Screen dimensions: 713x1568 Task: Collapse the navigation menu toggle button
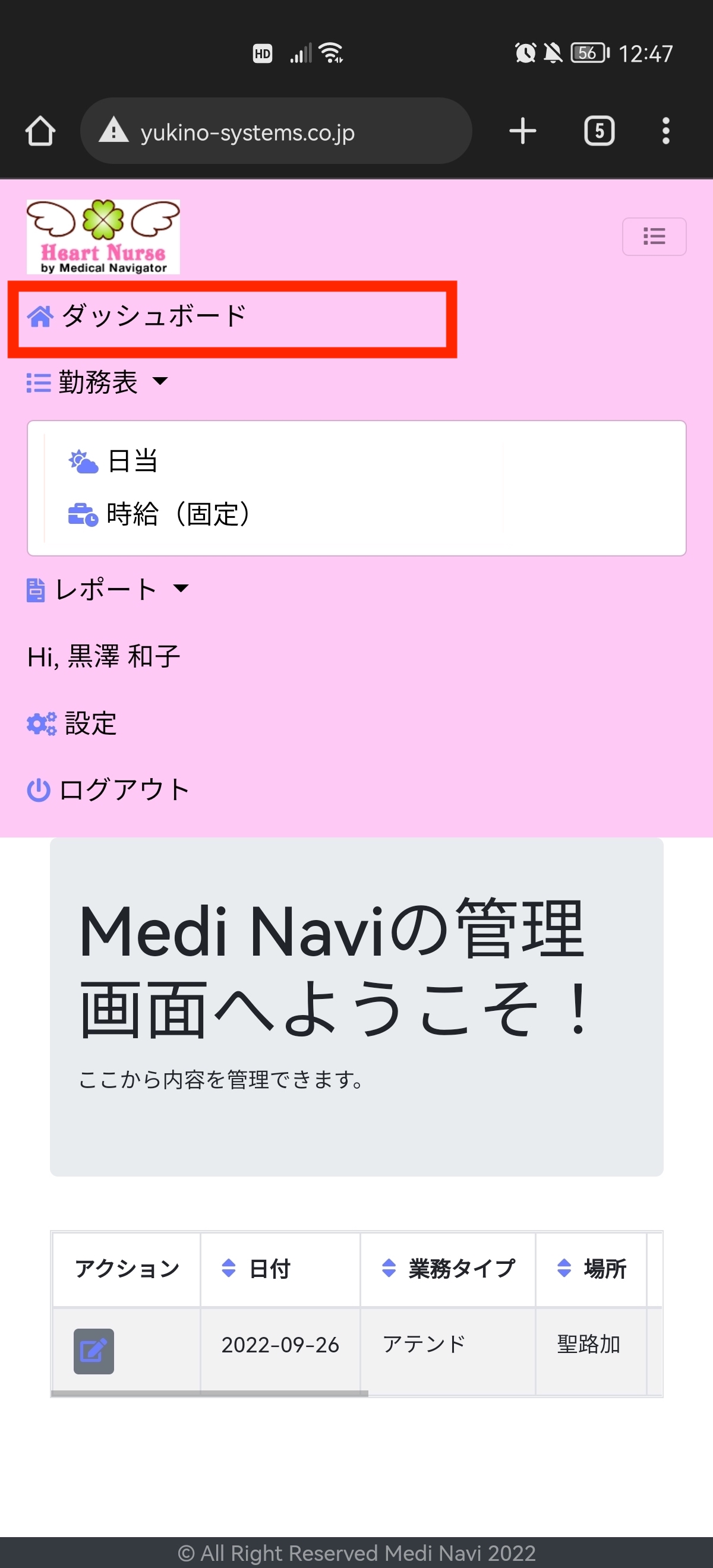[654, 236]
